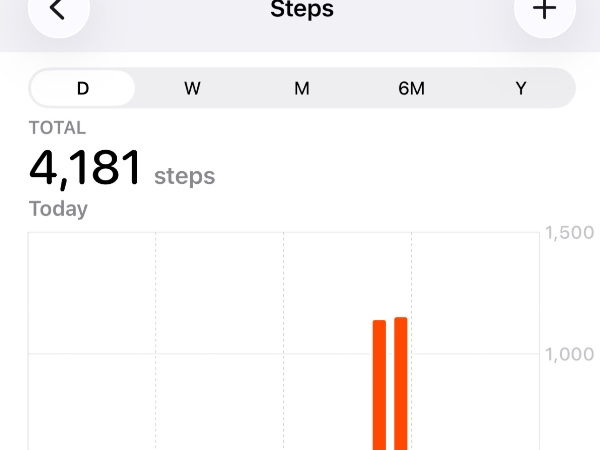Image resolution: width=600 pixels, height=450 pixels.
Task: Switch to the M monthly view
Action: (301, 88)
